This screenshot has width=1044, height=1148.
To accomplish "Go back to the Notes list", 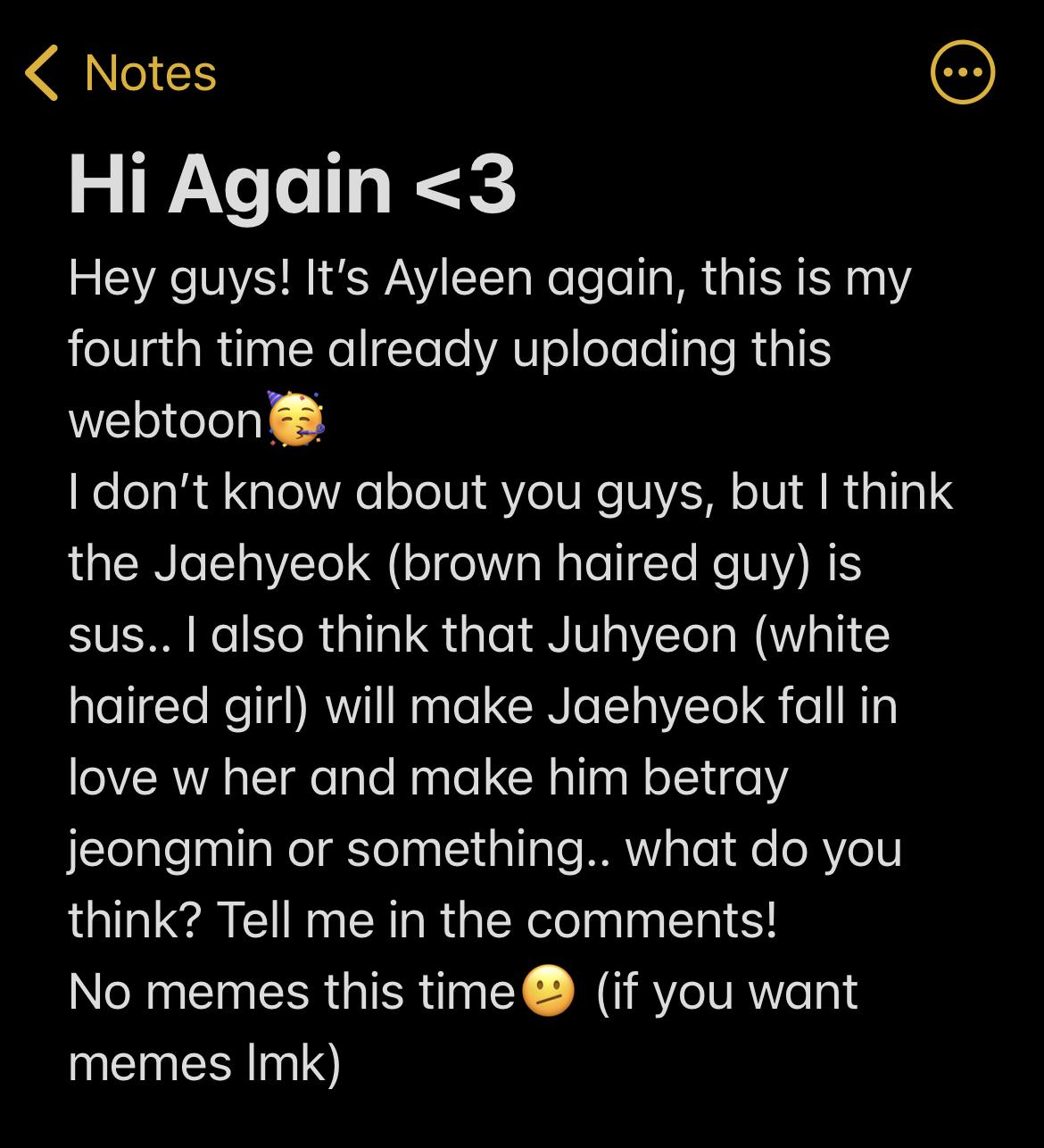I will click(121, 73).
